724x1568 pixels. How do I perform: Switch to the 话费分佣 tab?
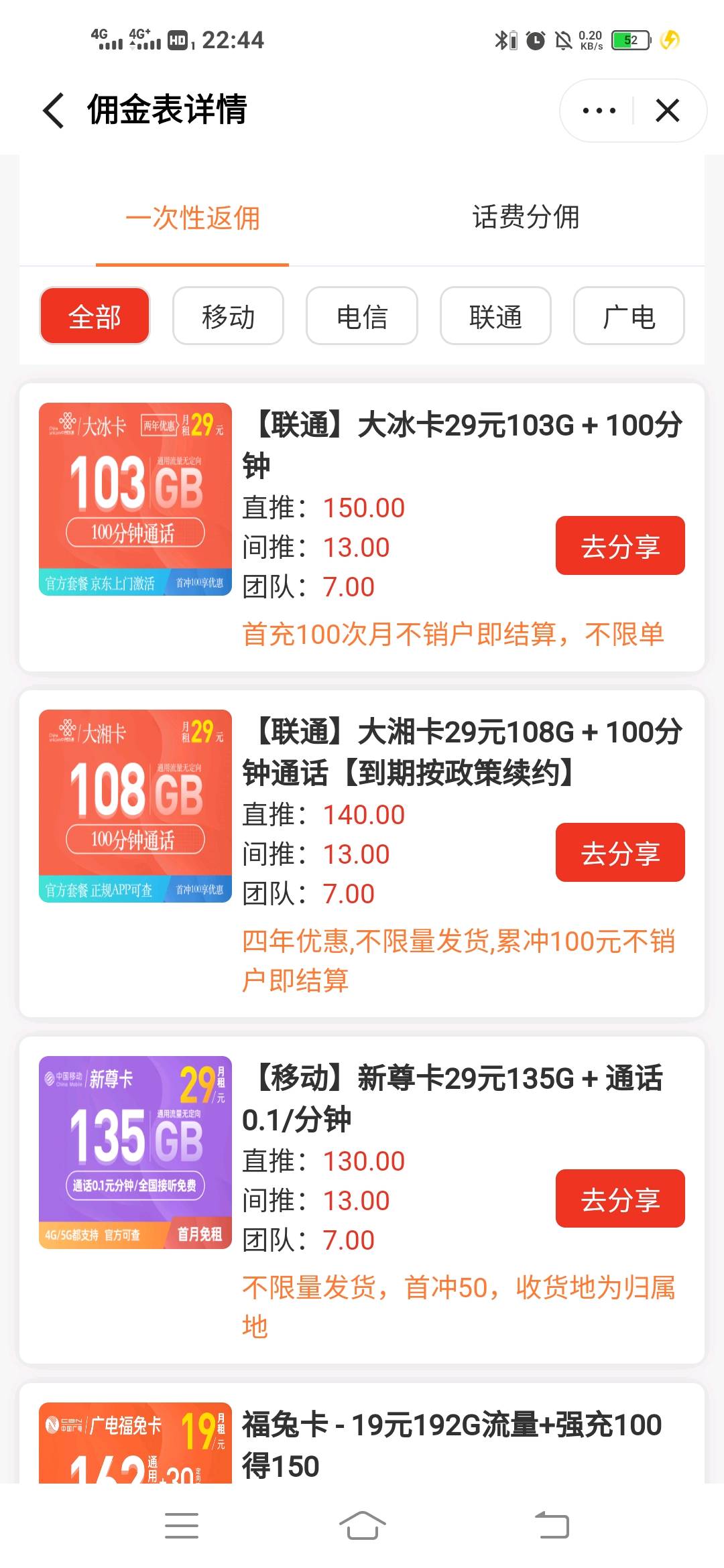click(526, 218)
